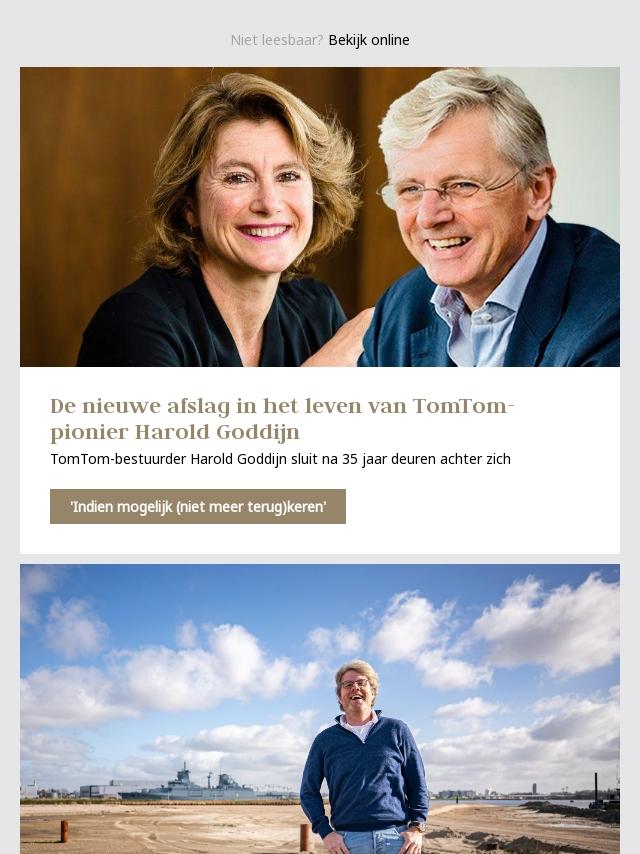This screenshot has height=854, width=640.
Task: Open the 'Bekijk online' link
Action: point(368,40)
